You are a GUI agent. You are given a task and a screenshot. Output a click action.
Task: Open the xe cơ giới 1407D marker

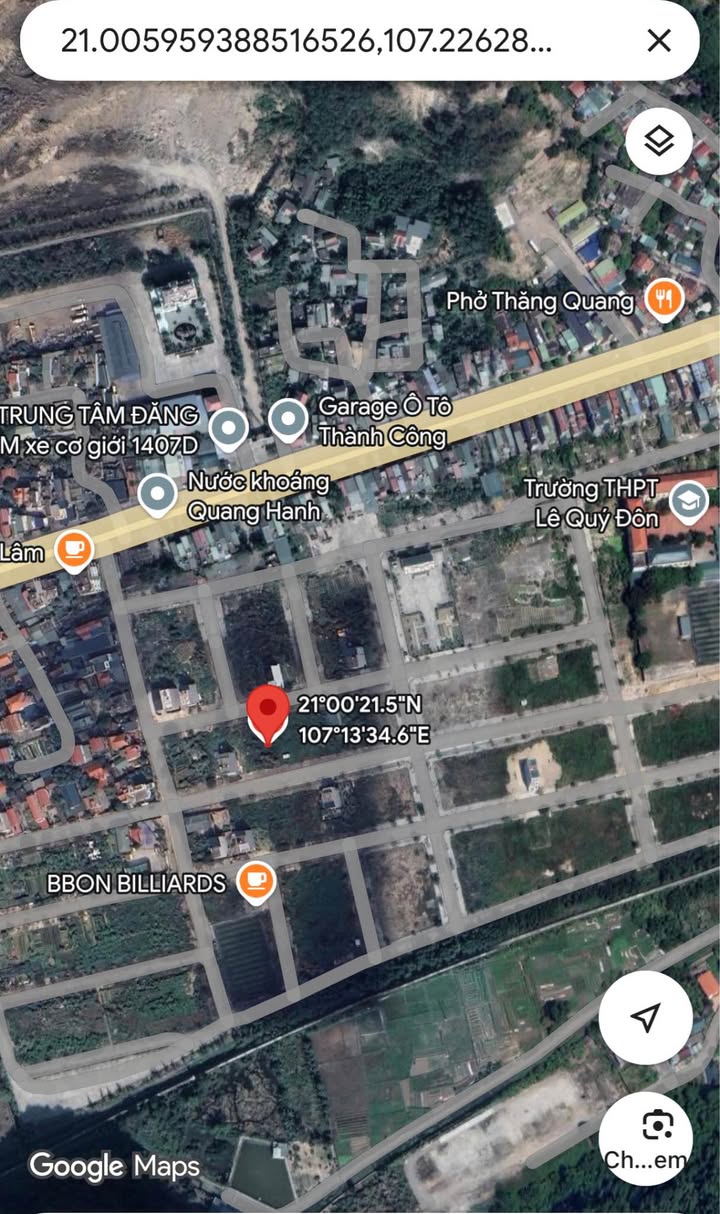click(229, 430)
